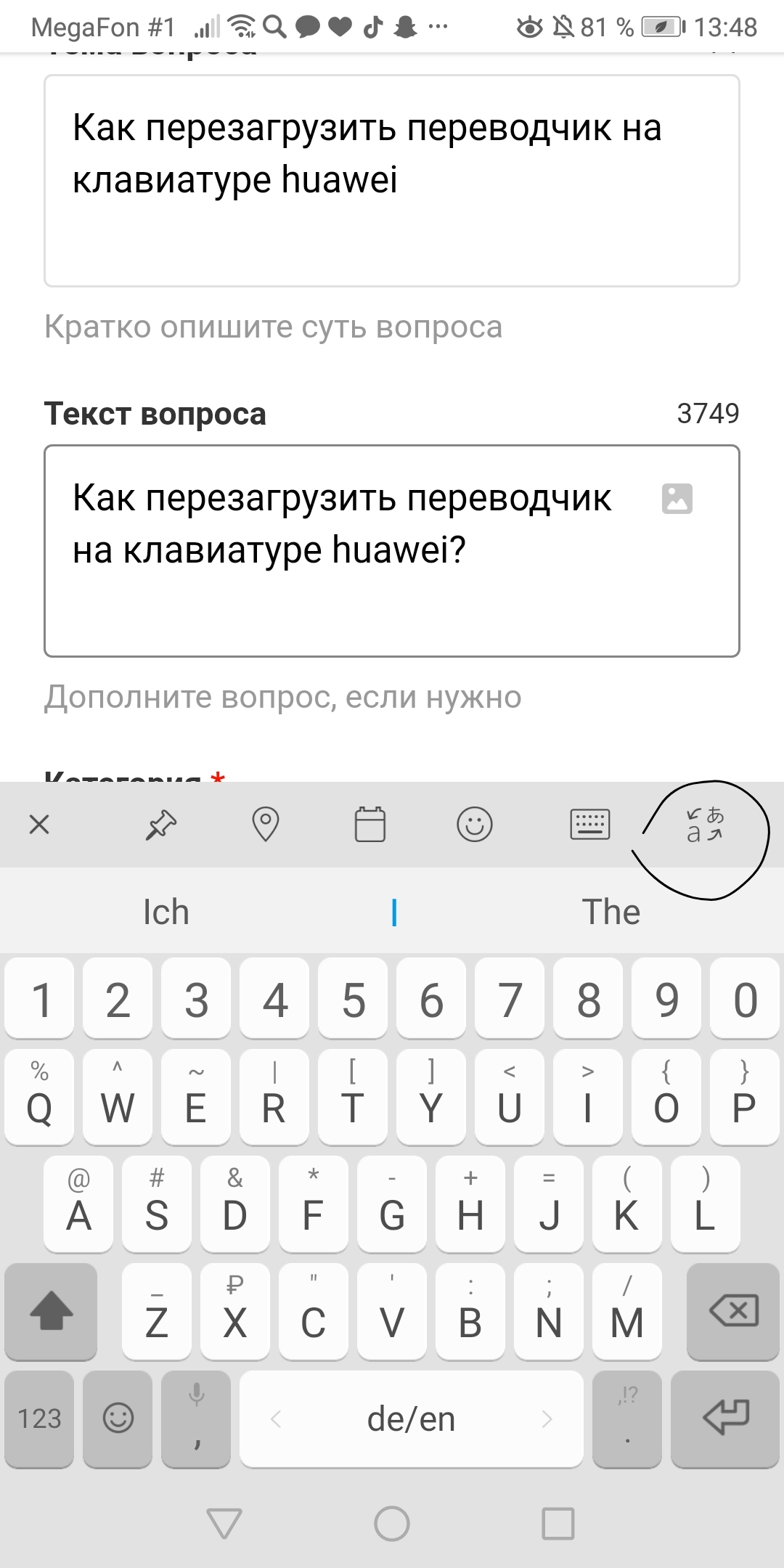
Task: Tap the de/en space bar
Action: [411, 1418]
